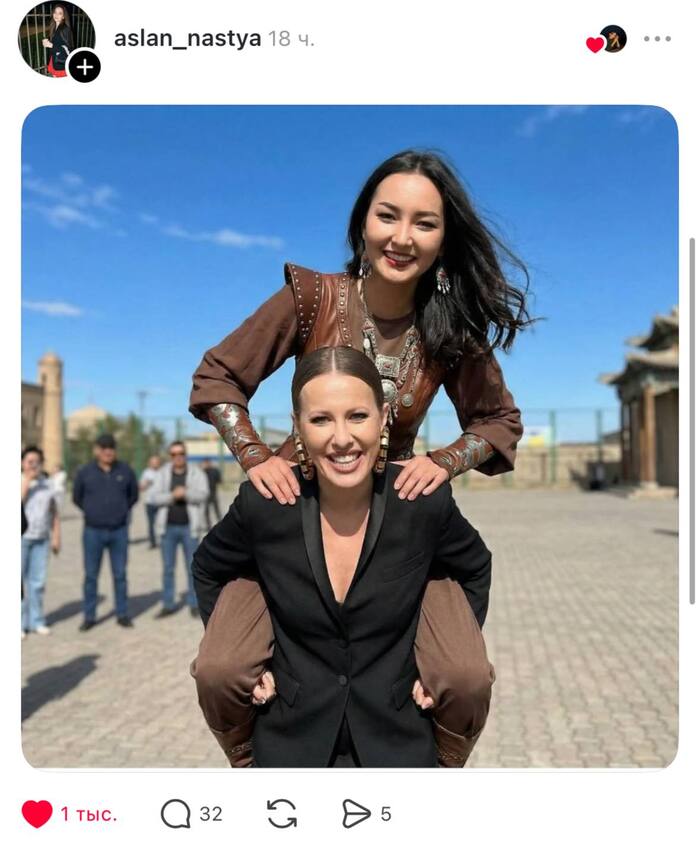The width and height of the screenshot is (700, 848).
Task: Open the comments with 32 replies
Action: pos(176,814)
